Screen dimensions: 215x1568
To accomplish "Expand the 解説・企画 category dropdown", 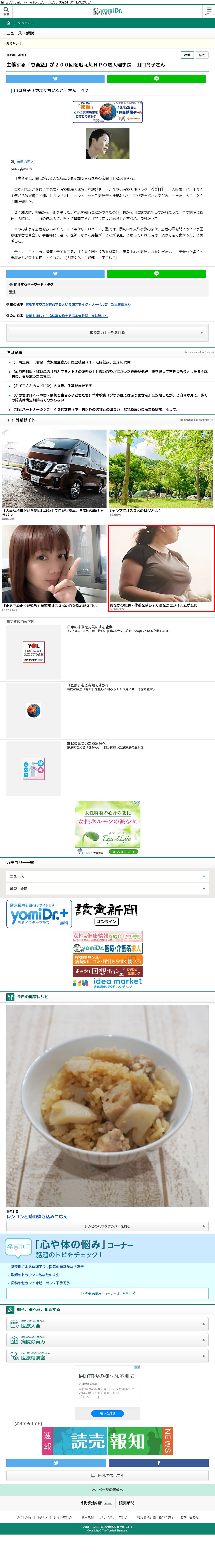I will coord(107,889).
